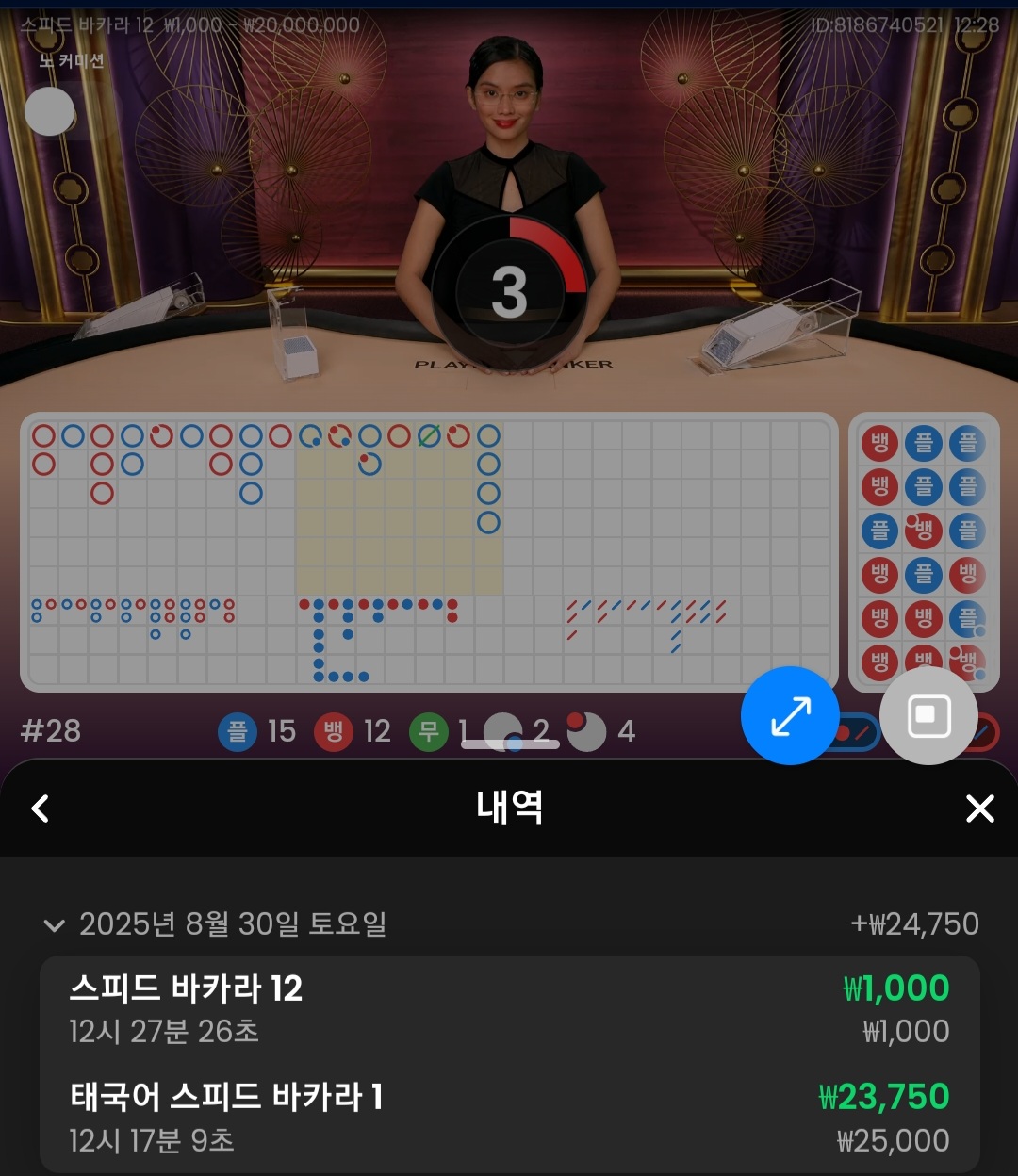
Task: Open the big road scoreboard grid
Action: pyautogui.click(x=429, y=551)
